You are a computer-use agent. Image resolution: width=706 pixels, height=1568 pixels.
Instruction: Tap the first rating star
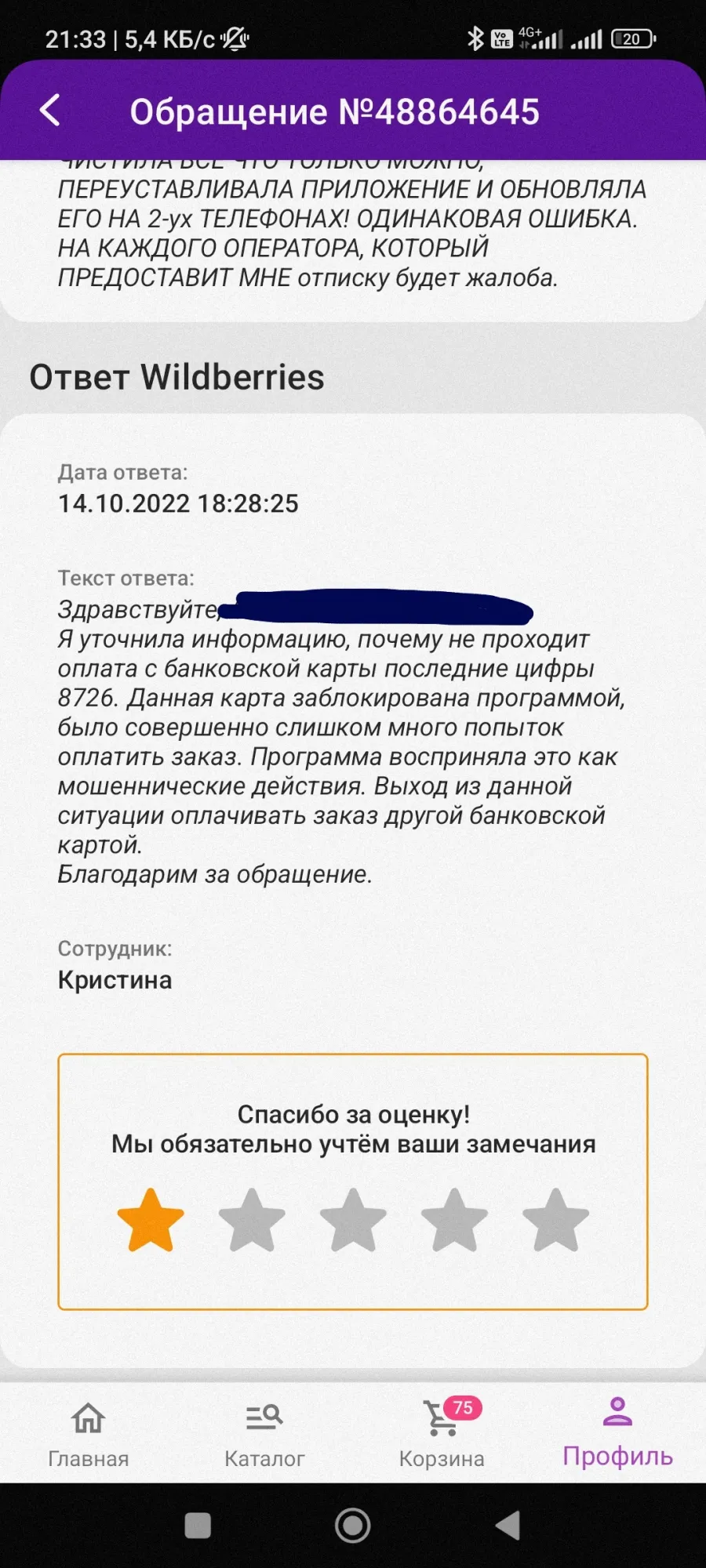[x=151, y=1221]
